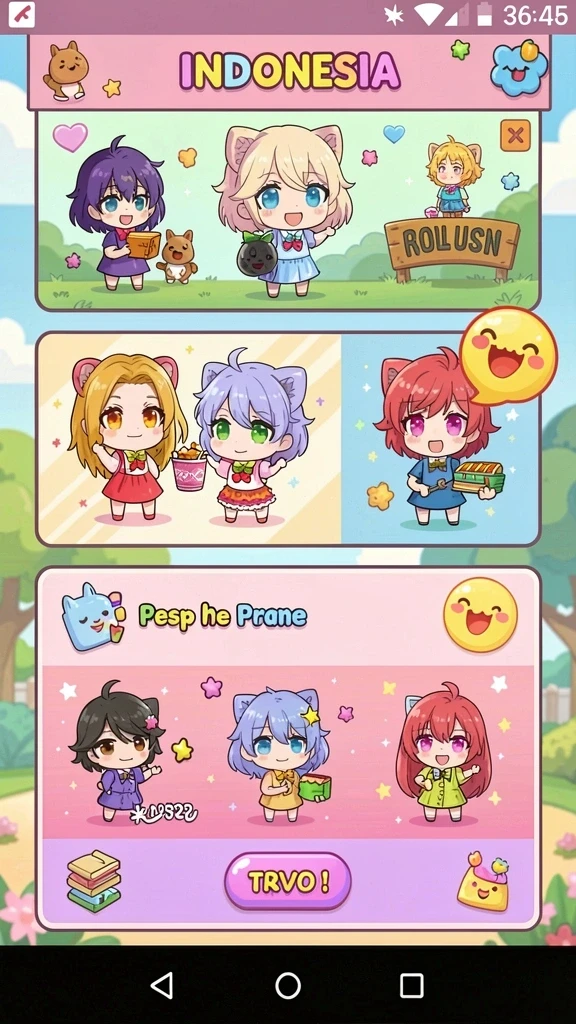The width and height of the screenshot is (576, 1024).
Task: Tap the large laughing emoji speech bubble
Action: tap(507, 357)
